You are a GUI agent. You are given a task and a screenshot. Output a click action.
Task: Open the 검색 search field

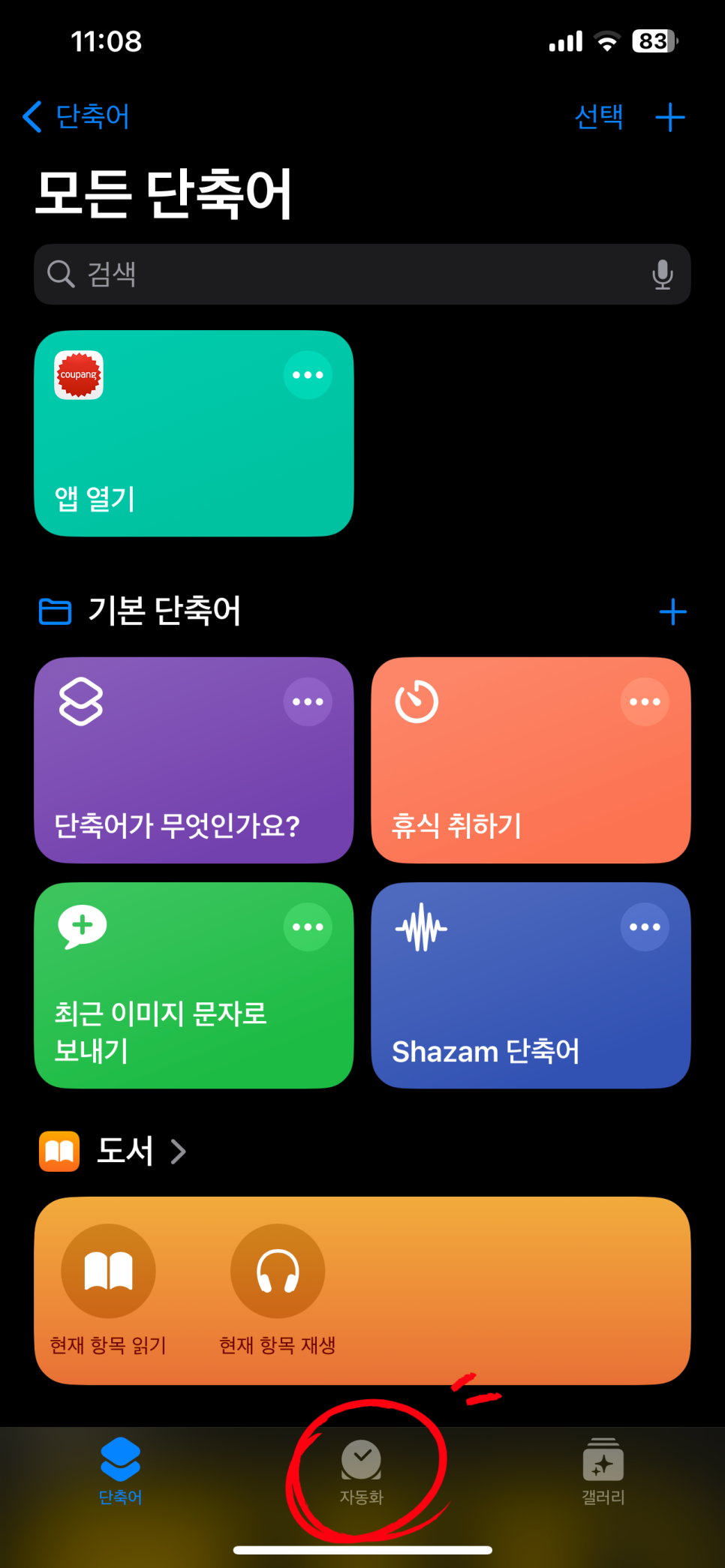(x=345, y=274)
